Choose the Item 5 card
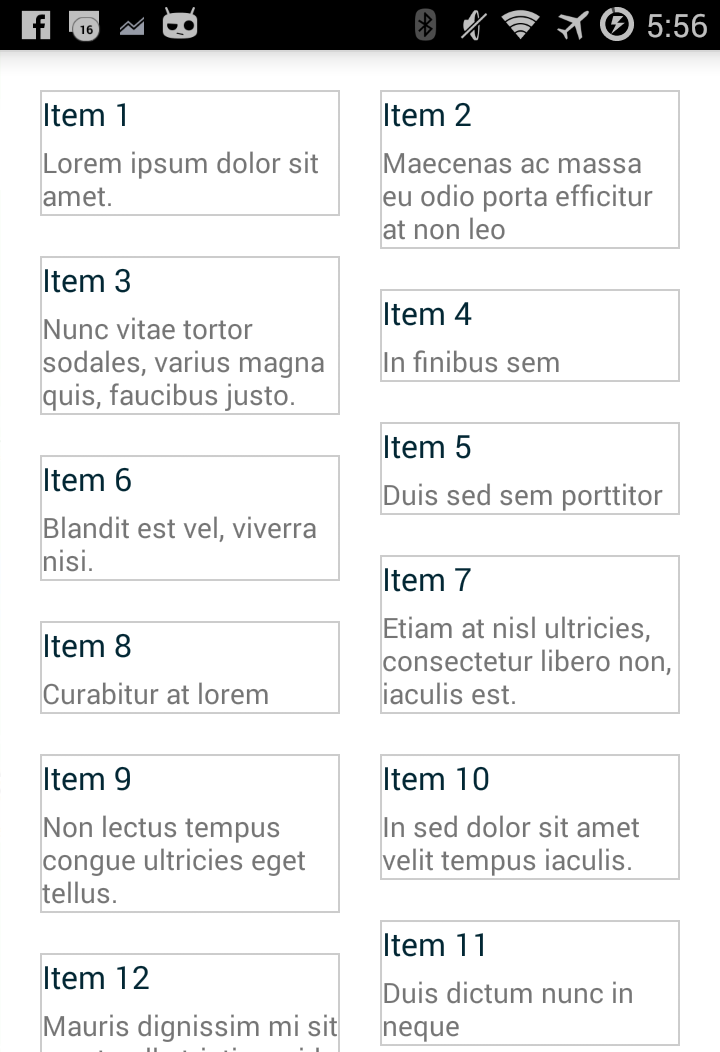The height and width of the screenshot is (1052, 720). tap(530, 469)
